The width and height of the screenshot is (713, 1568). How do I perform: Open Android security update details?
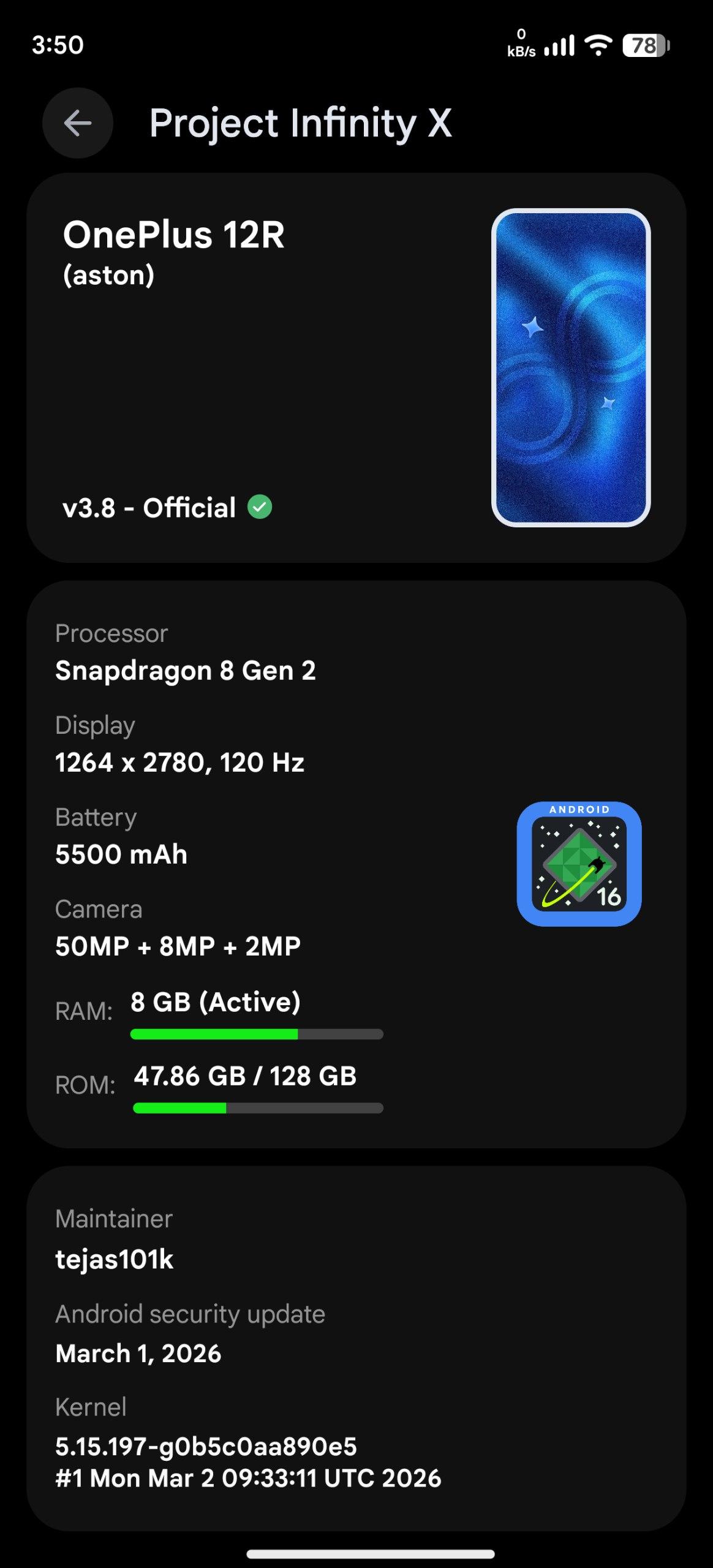point(190,1334)
